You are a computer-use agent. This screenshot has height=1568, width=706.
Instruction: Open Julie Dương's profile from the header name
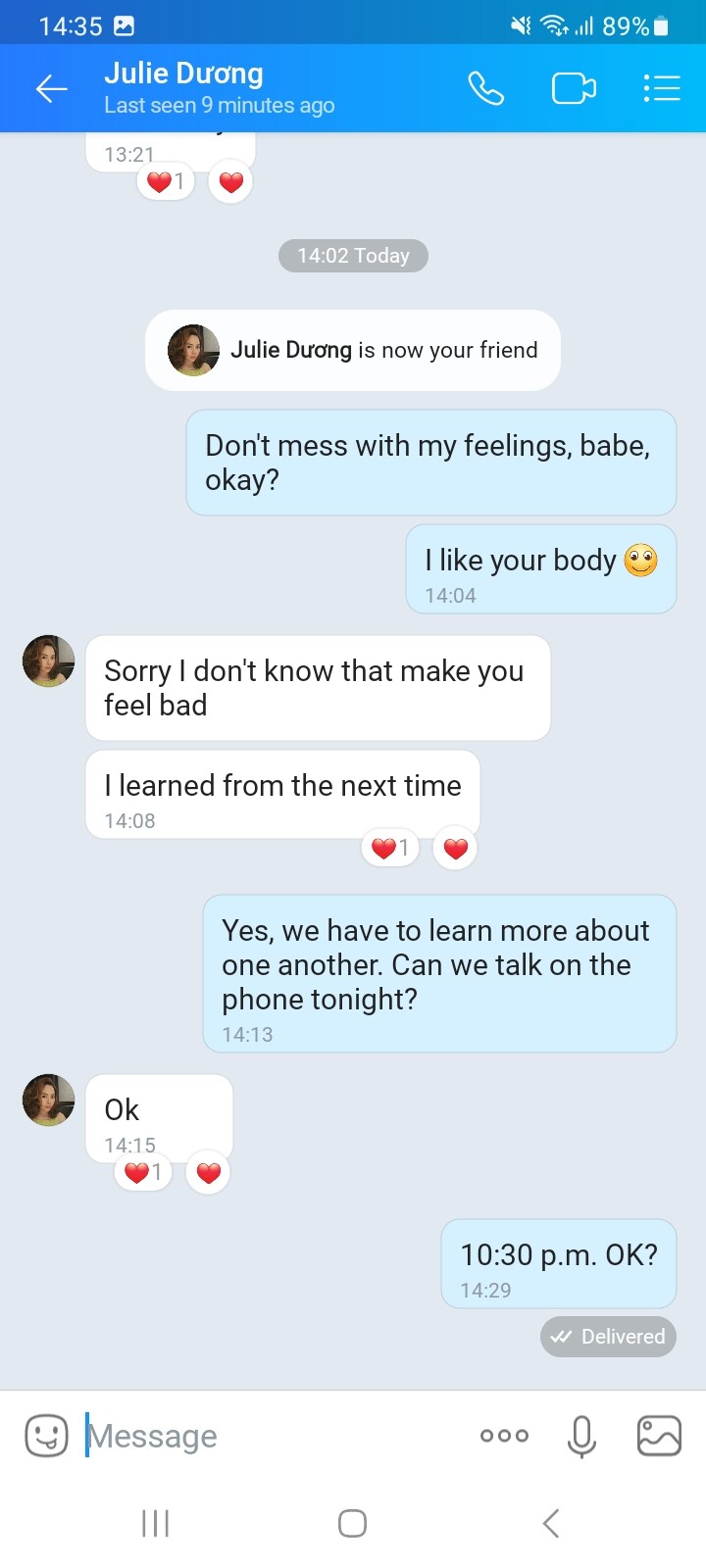point(183,73)
